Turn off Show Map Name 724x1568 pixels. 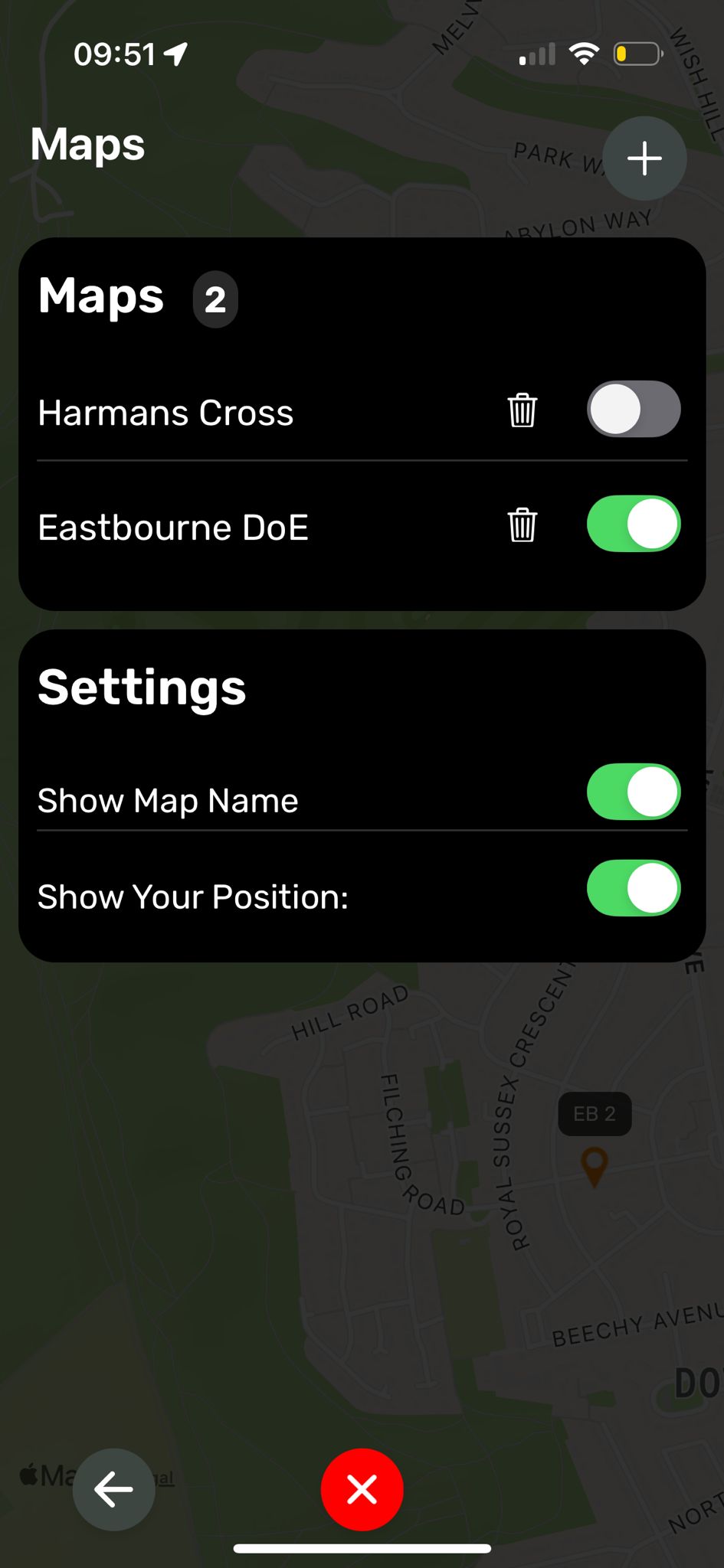pos(633,792)
